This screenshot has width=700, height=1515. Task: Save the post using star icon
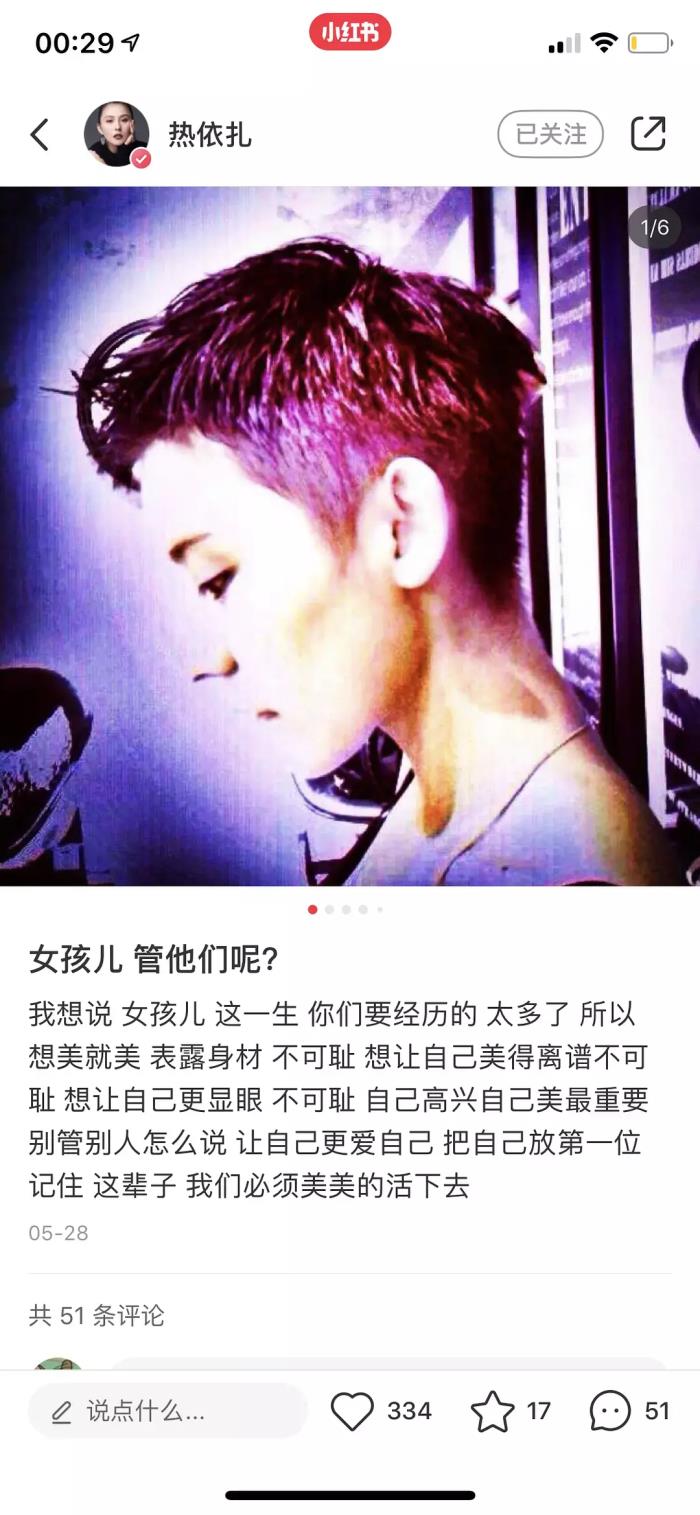click(492, 1411)
